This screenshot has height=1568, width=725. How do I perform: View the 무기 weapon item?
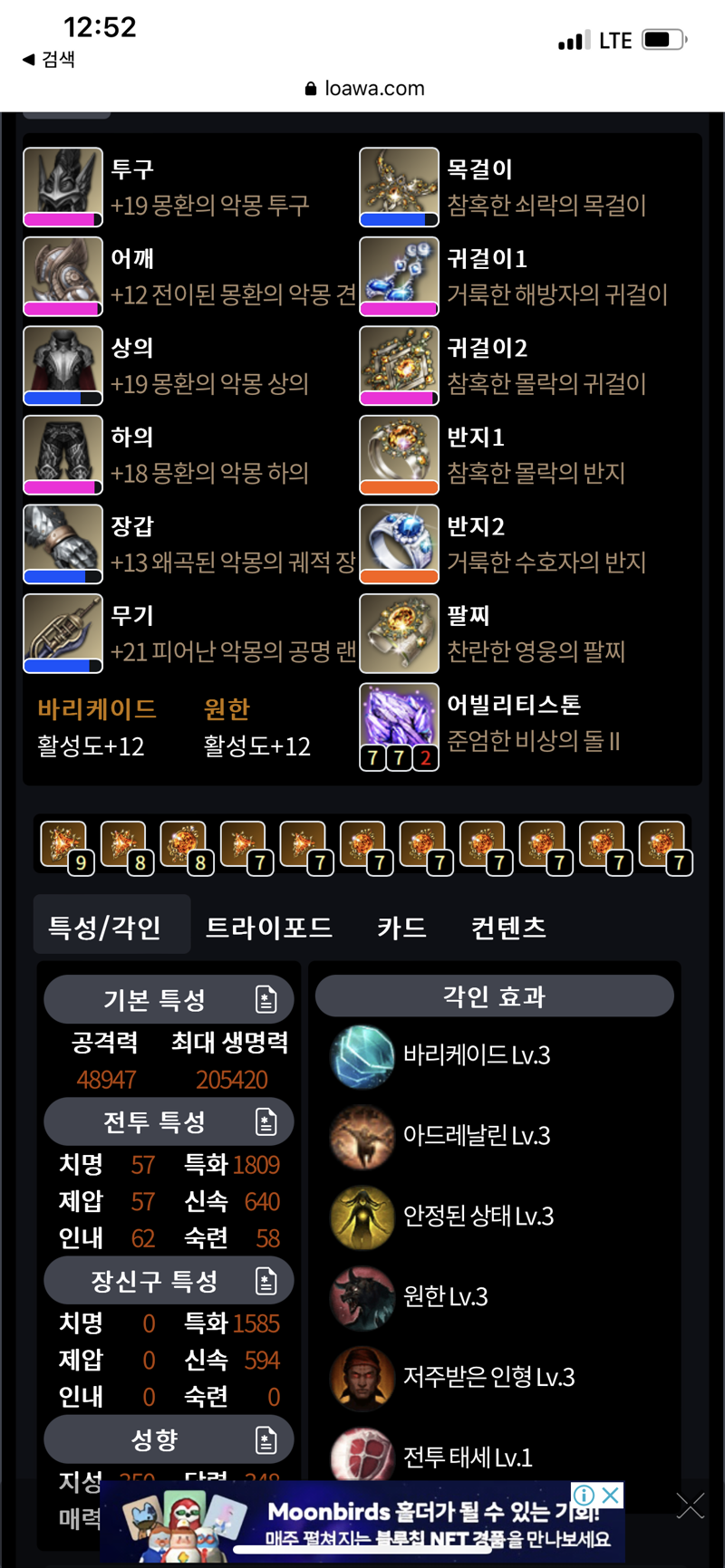(x=63, y=633)
